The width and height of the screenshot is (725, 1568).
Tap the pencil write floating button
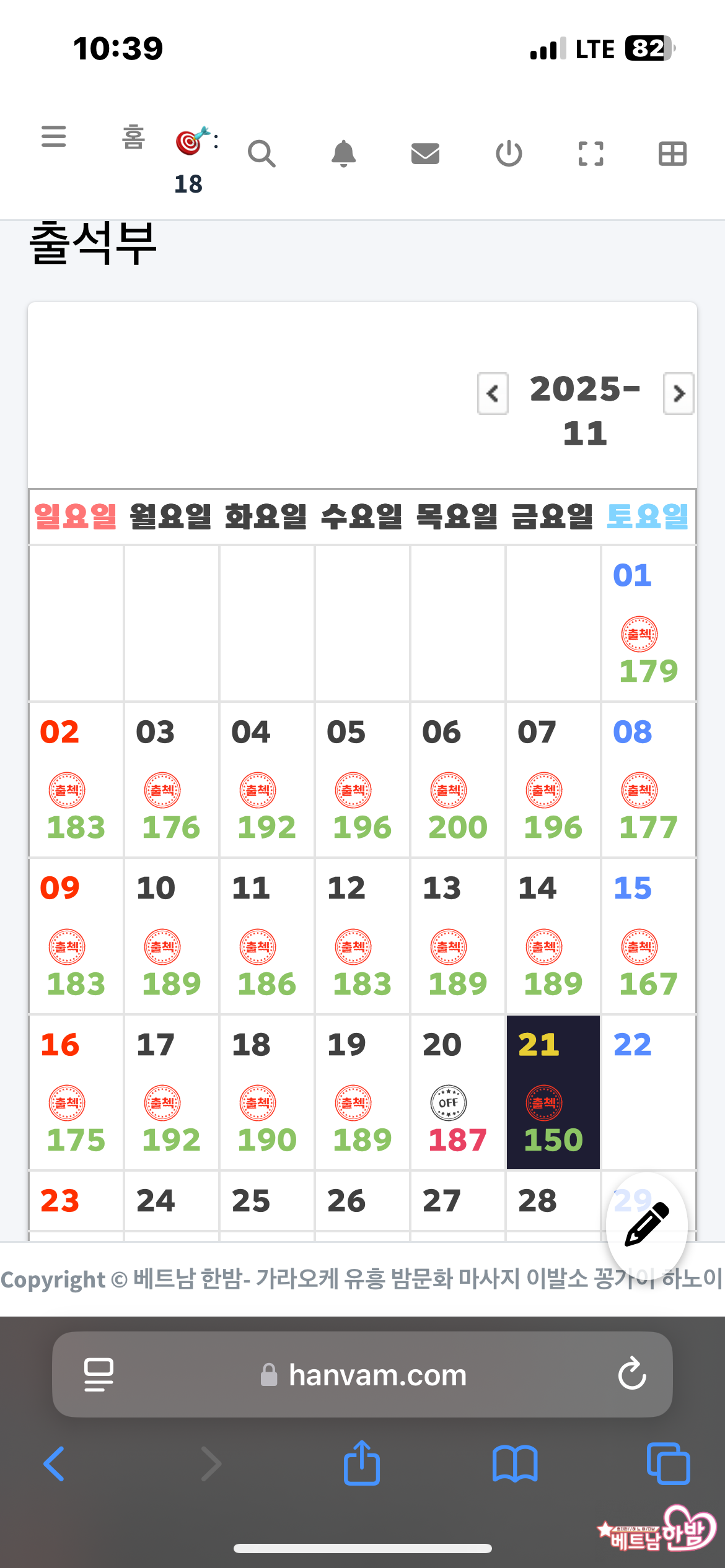(x=647, y=1224)
